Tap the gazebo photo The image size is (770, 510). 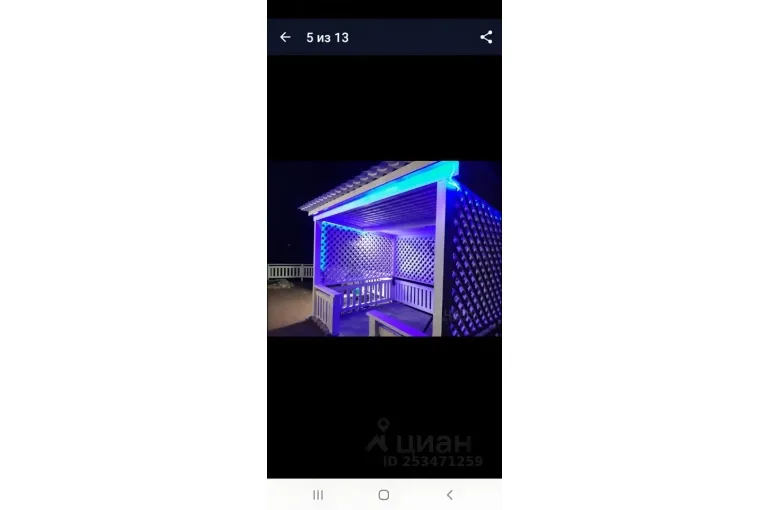tap(384, 248)
